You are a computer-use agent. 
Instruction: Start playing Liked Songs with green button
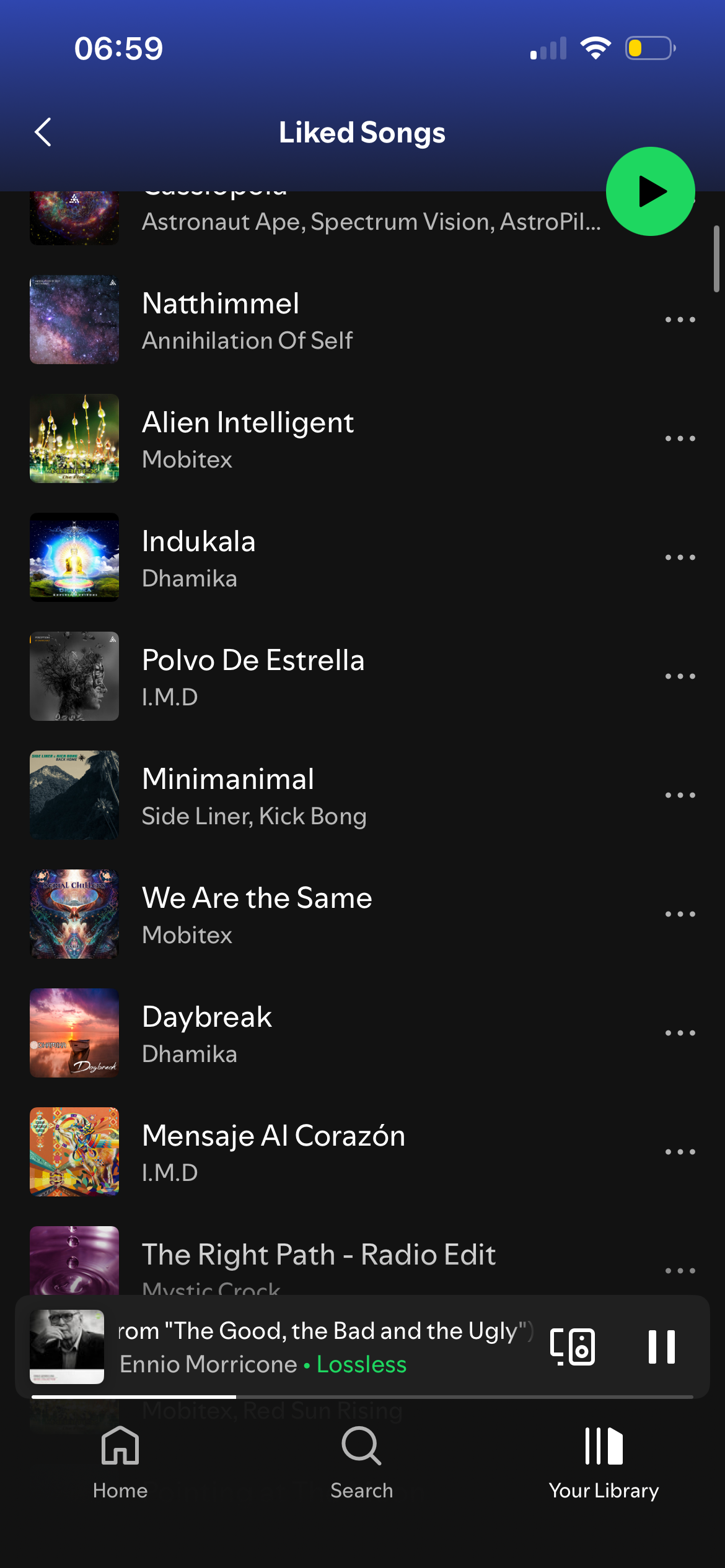pyautogui.click(x=650, y=191)
